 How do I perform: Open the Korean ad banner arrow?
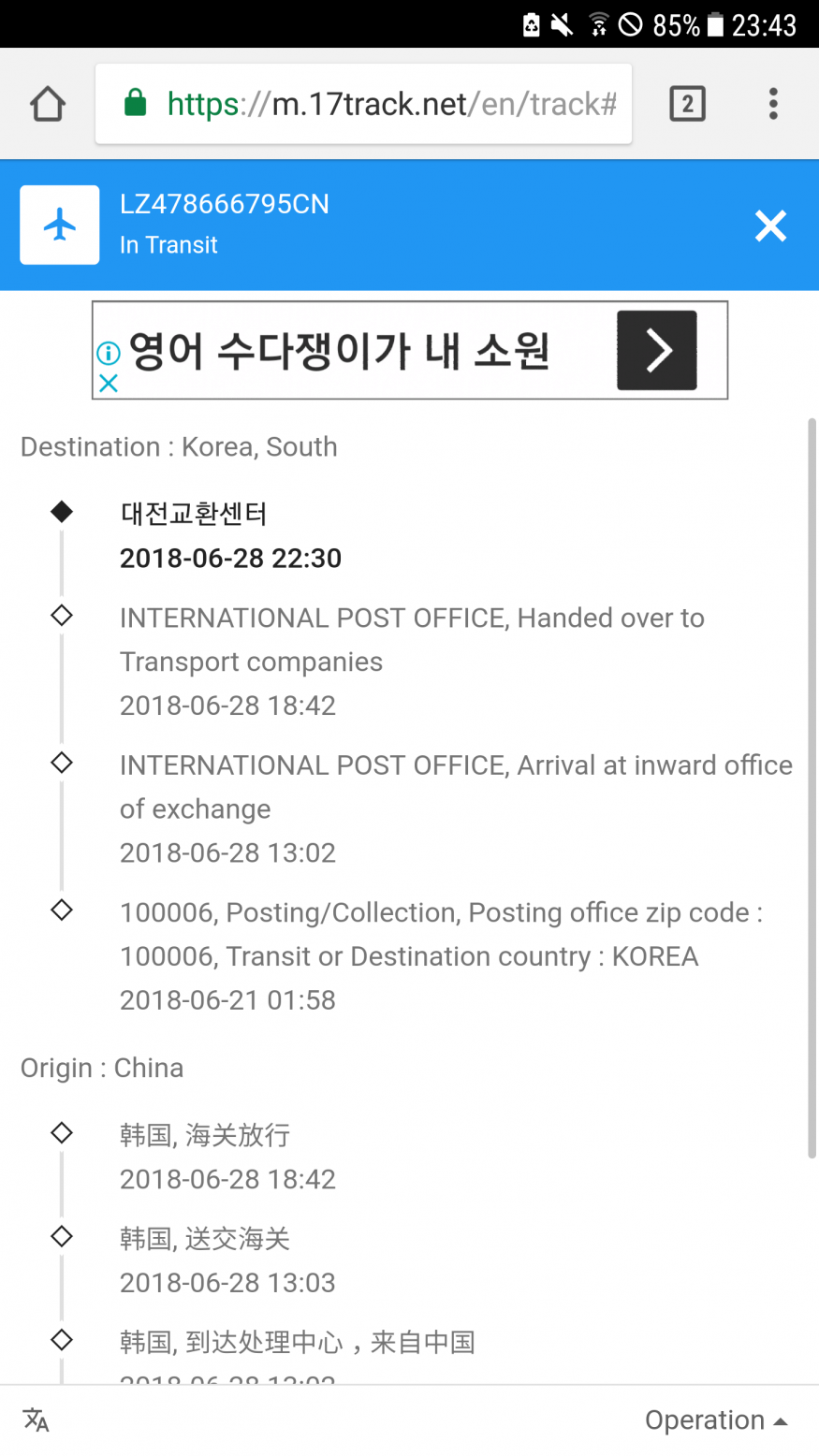656,351
